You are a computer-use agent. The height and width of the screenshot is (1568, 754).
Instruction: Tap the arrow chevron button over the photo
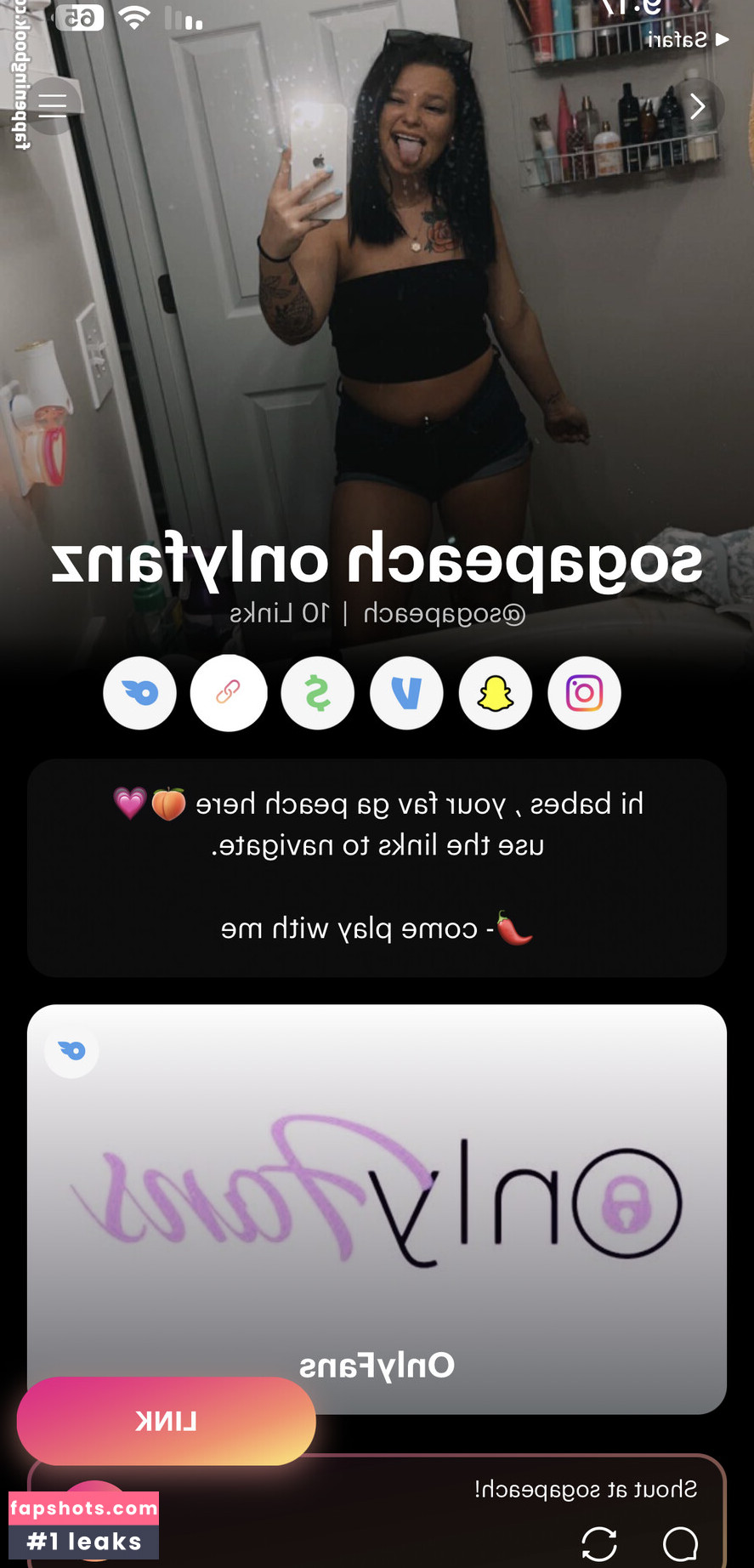(x=698, y=106)
